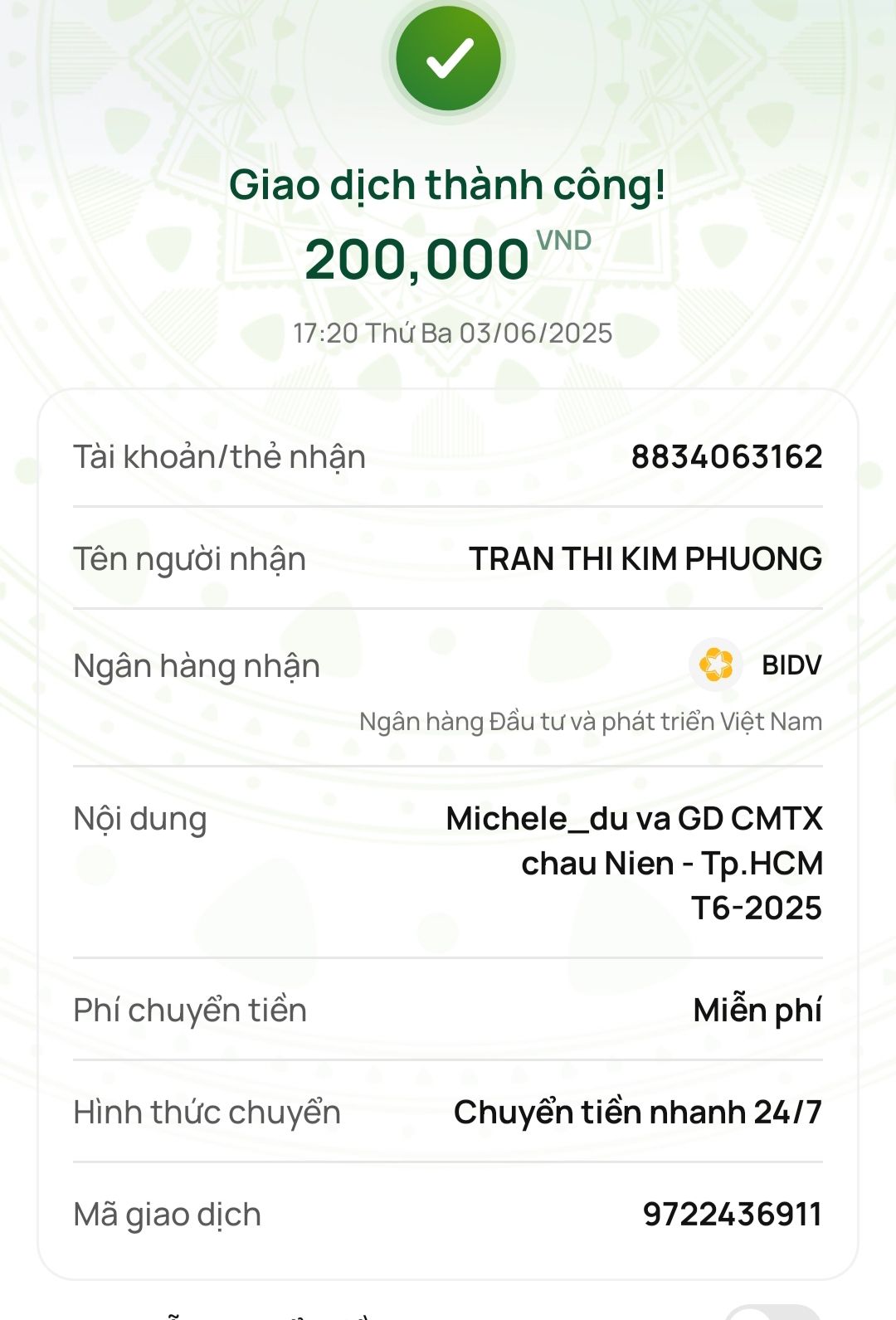The height and width of the screenshot is (1320, 896).
Task: Toggle the switch below the transaction details
Action: coord(772,1313)
